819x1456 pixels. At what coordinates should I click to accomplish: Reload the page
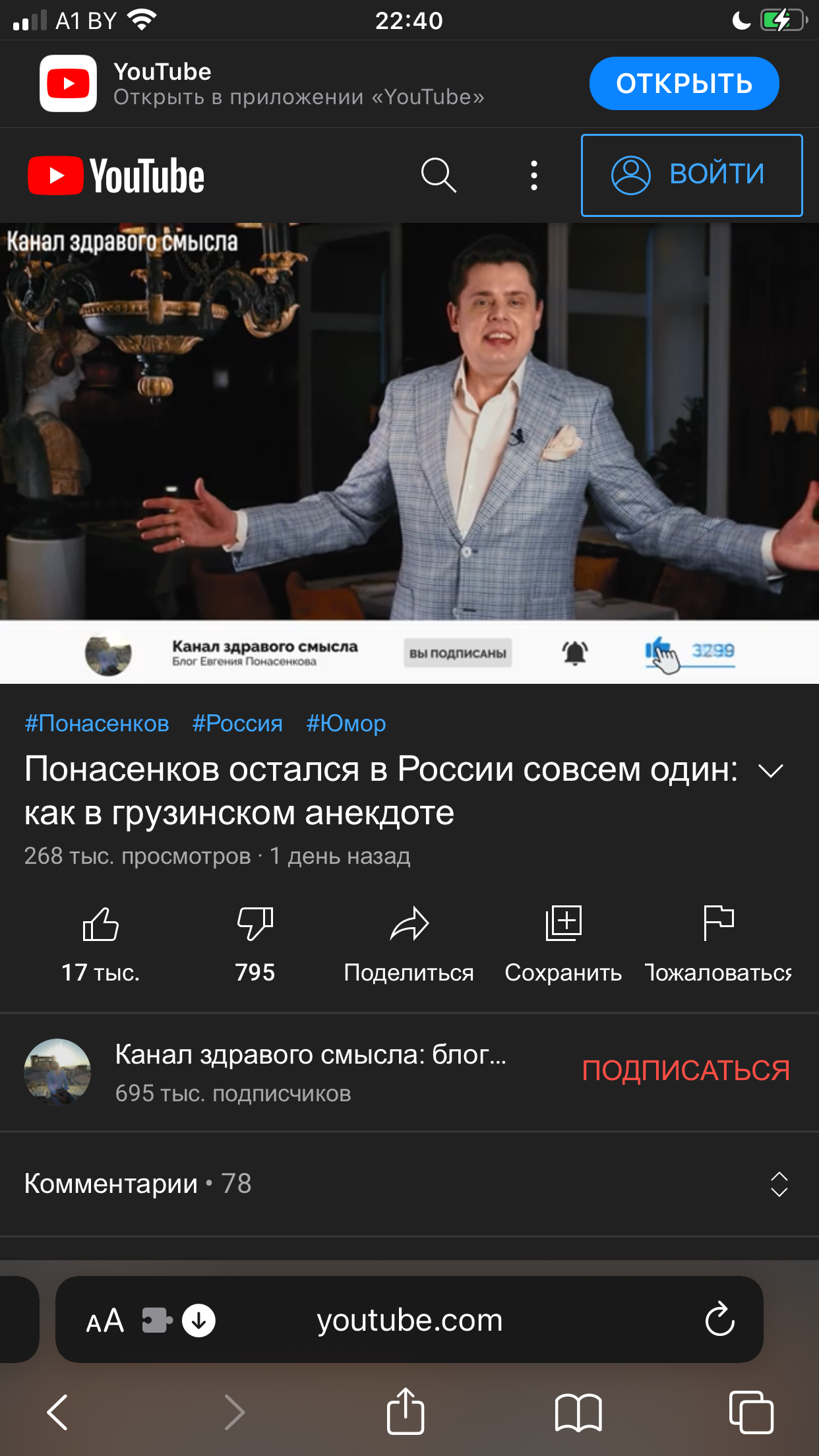719,1319
